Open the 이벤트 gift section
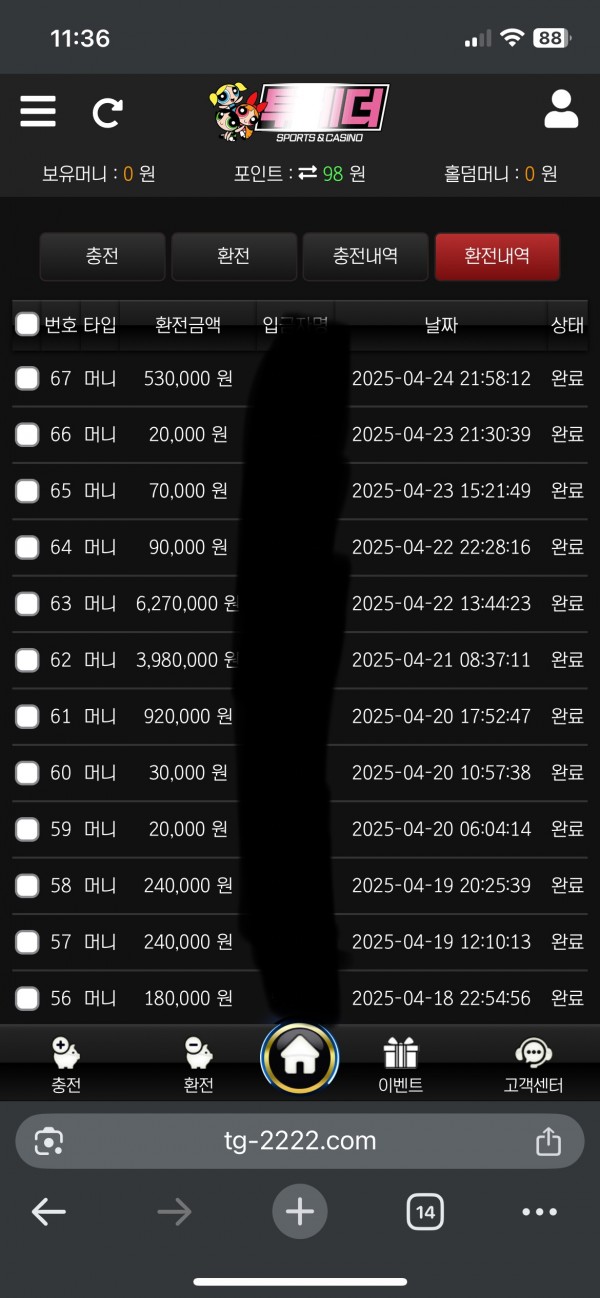 (x=402, y=1065)
